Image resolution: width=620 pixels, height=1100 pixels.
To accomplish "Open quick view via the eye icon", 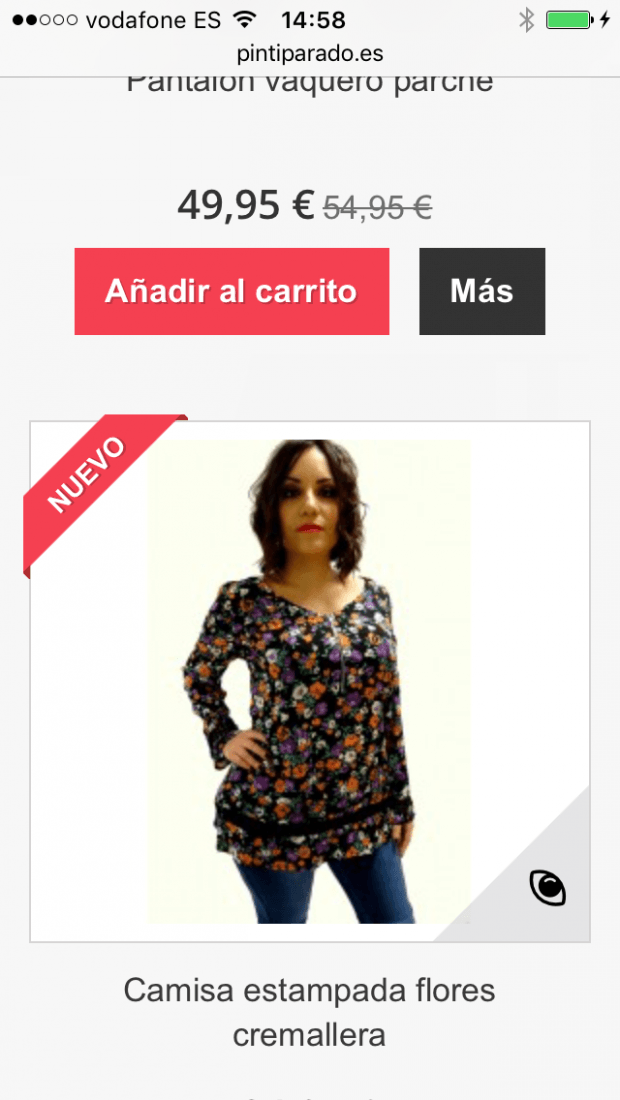I will pyautogui.click(x=548, y=887).
